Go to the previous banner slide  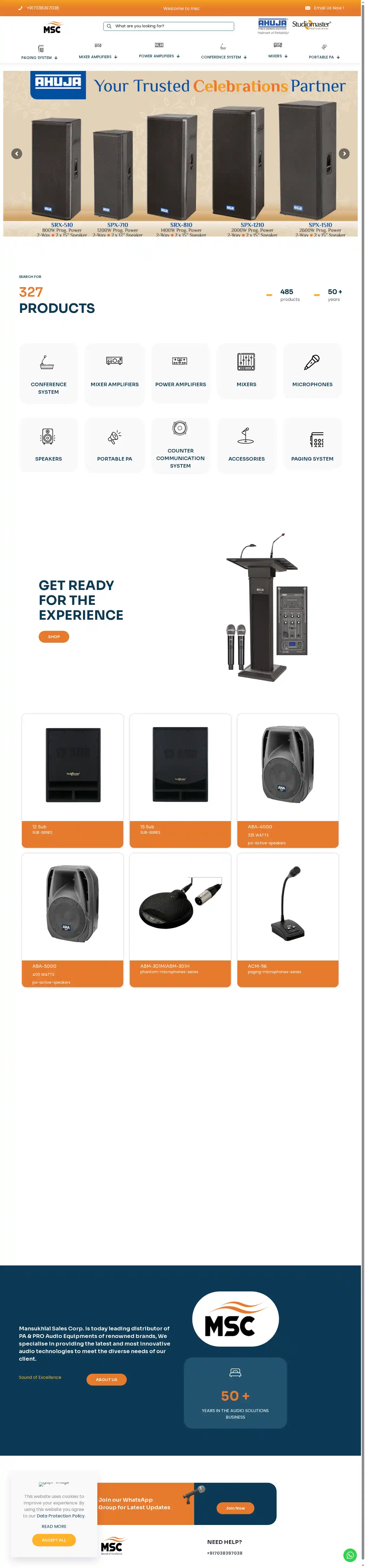pyautogui.click(x=17, y=153)
